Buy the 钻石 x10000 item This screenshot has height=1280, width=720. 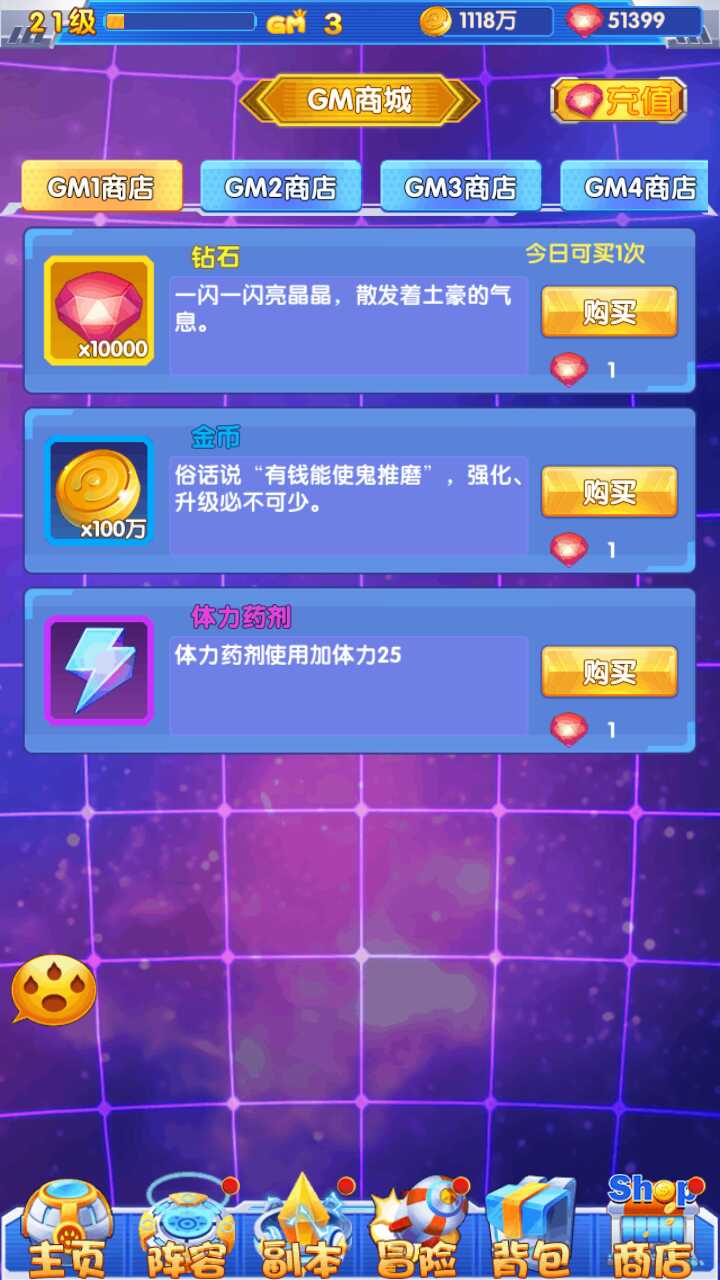[x=609, y=312]
